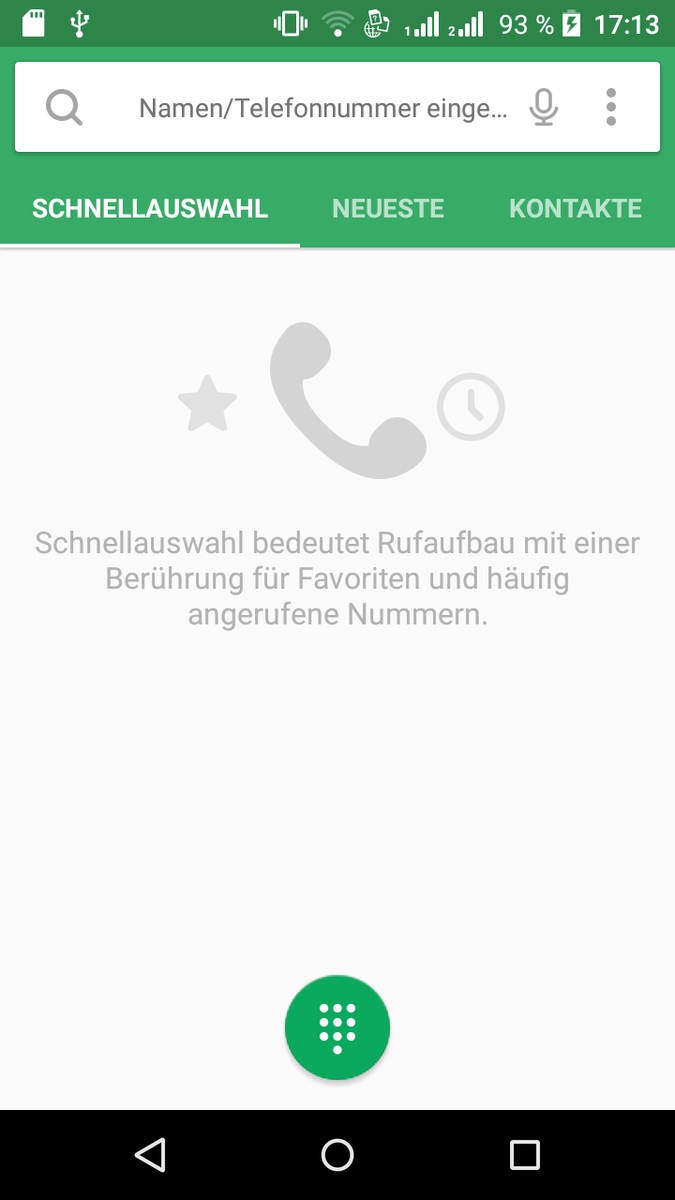Tap the search magnifier icon
This screenshot has width=675, height=1200.
[x=64, y=107]
